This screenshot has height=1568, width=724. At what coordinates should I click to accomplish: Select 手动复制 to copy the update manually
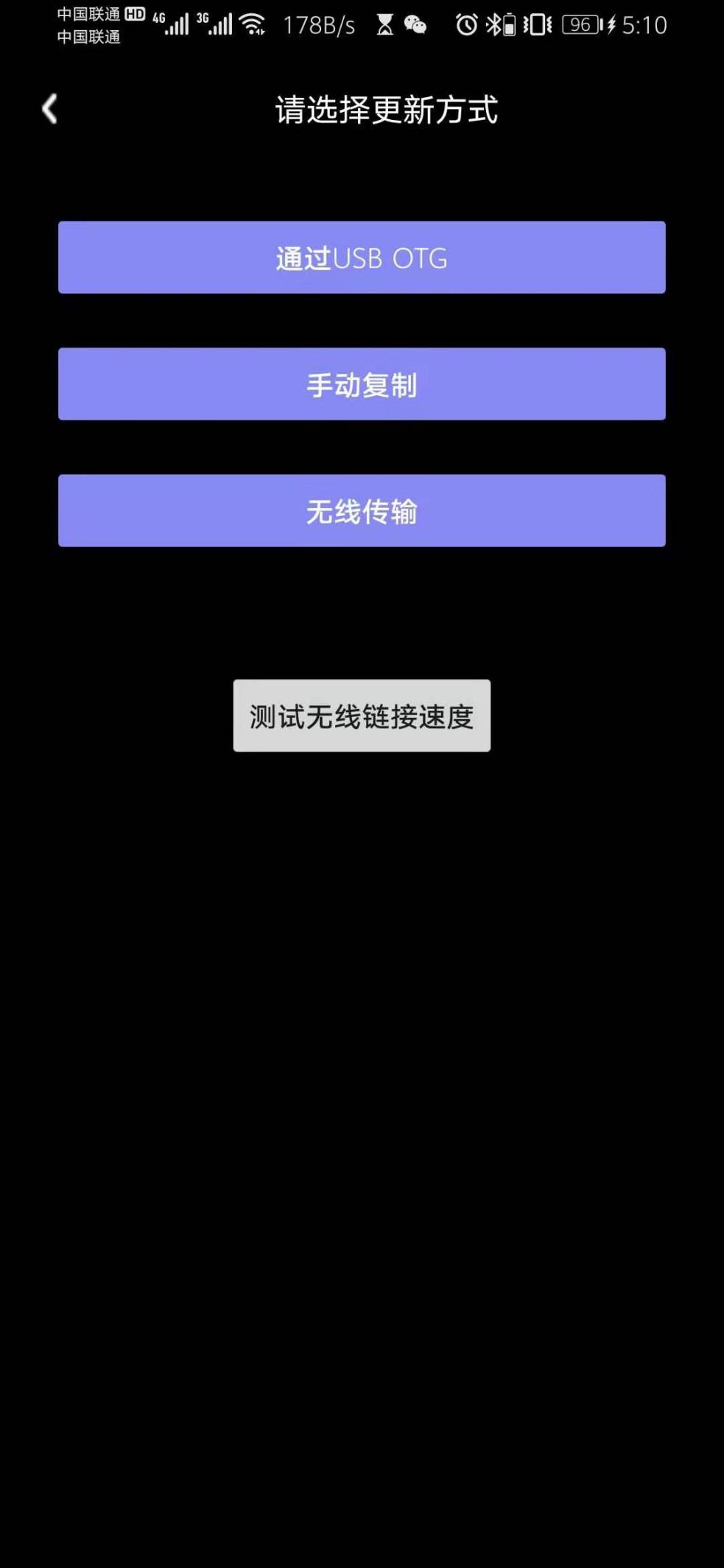click(x=362, y=384)
